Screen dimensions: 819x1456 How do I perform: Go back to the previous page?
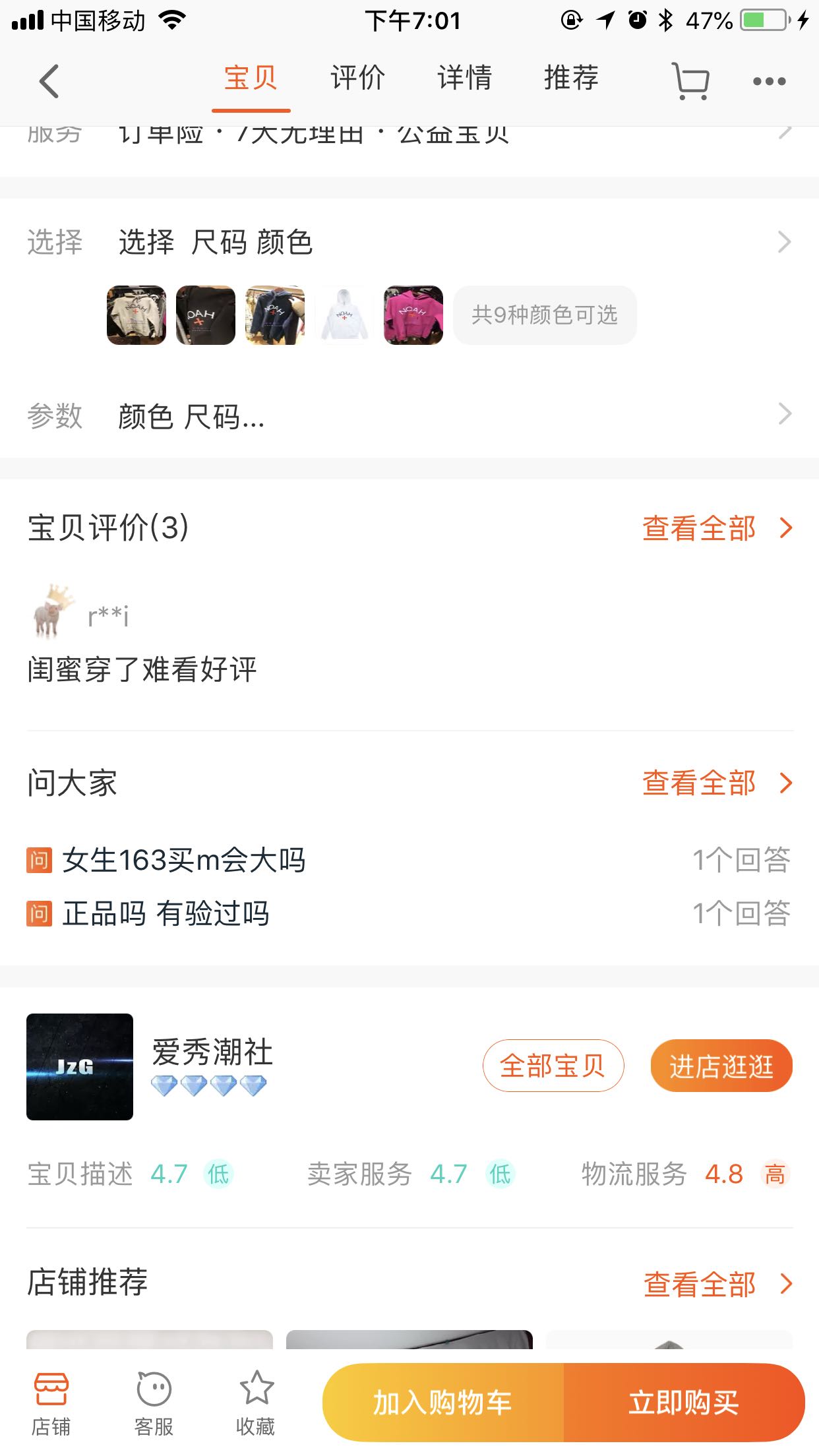pyautogui.click(x=49, y=81)
